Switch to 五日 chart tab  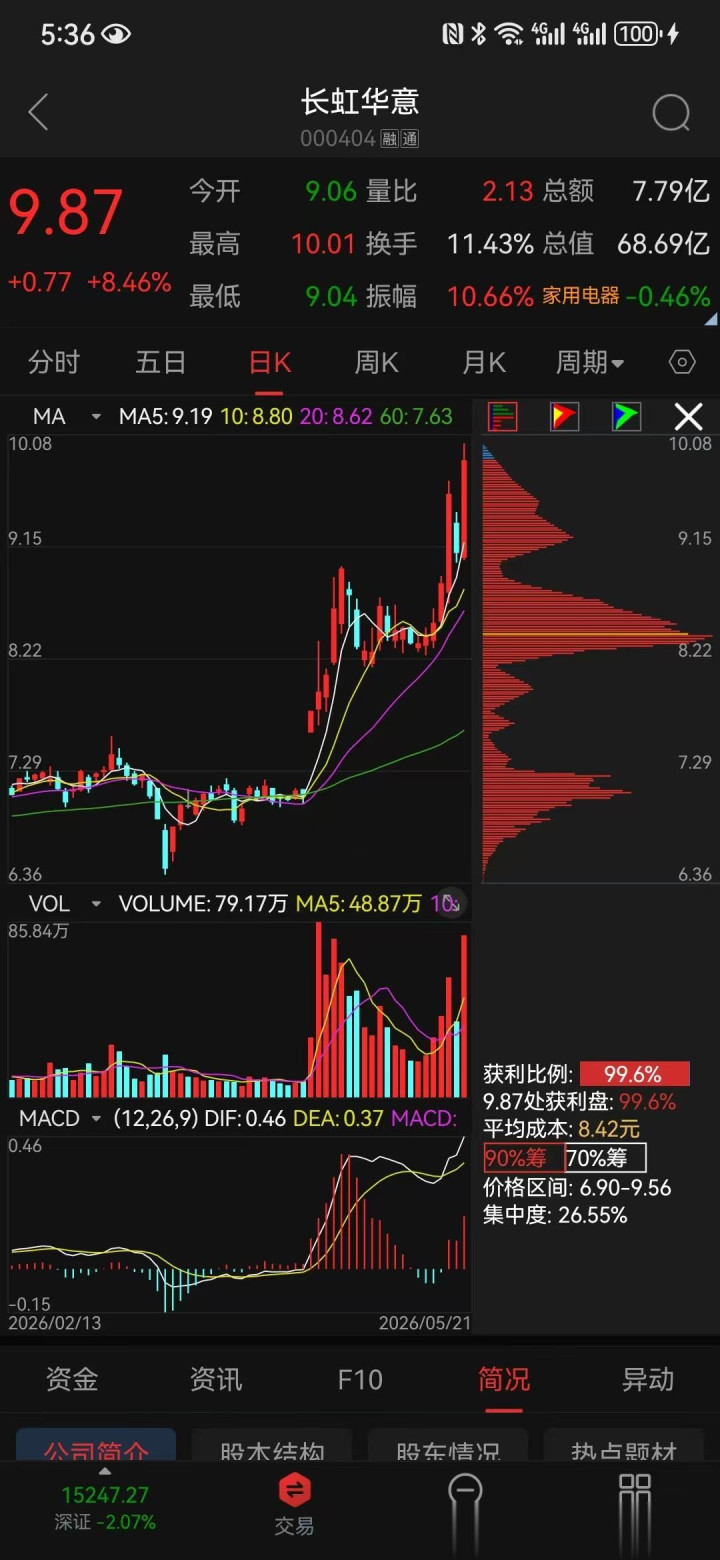pos(161,362)
